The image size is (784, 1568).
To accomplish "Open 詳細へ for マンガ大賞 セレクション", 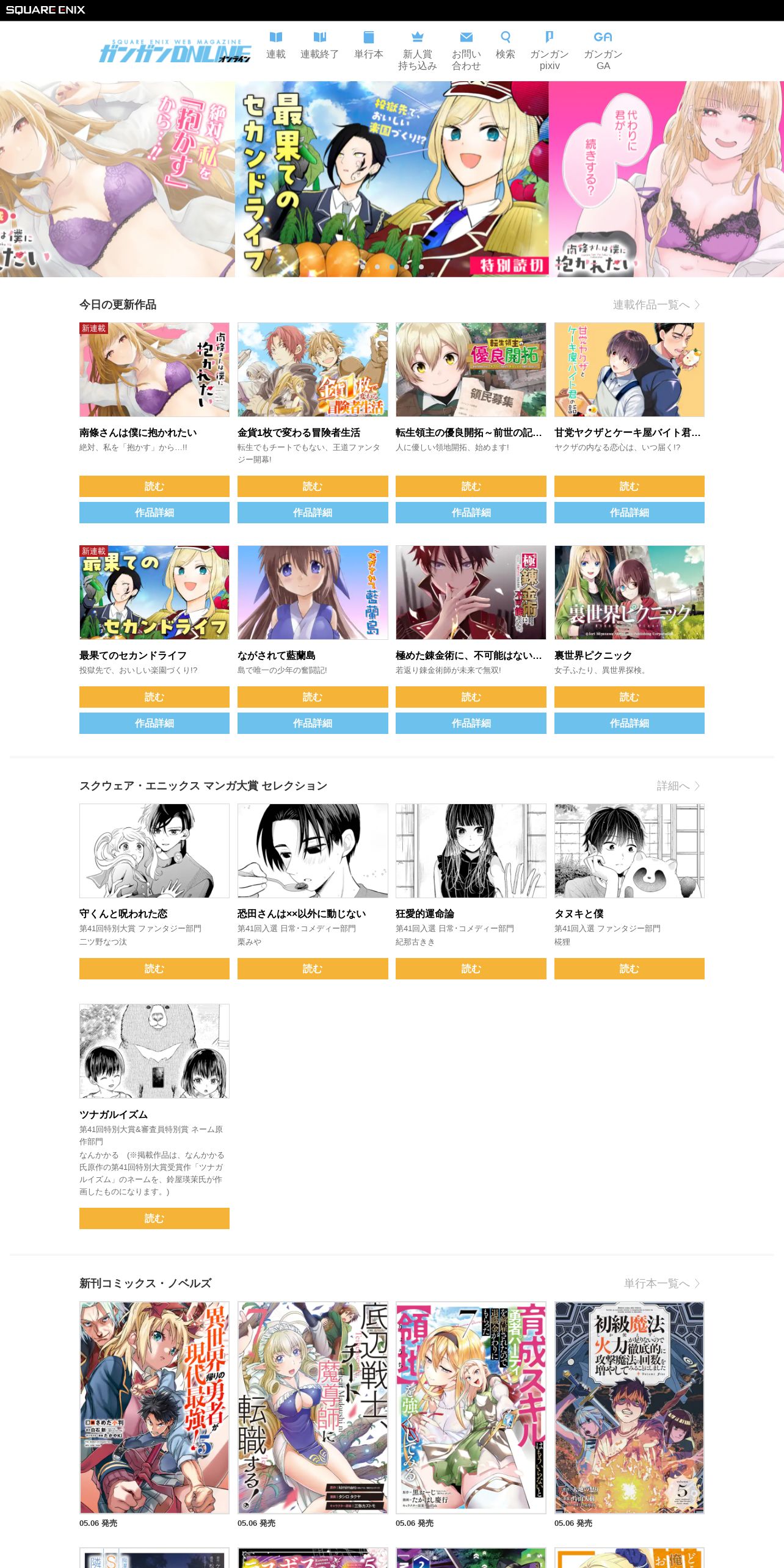I will click(678, 786).
